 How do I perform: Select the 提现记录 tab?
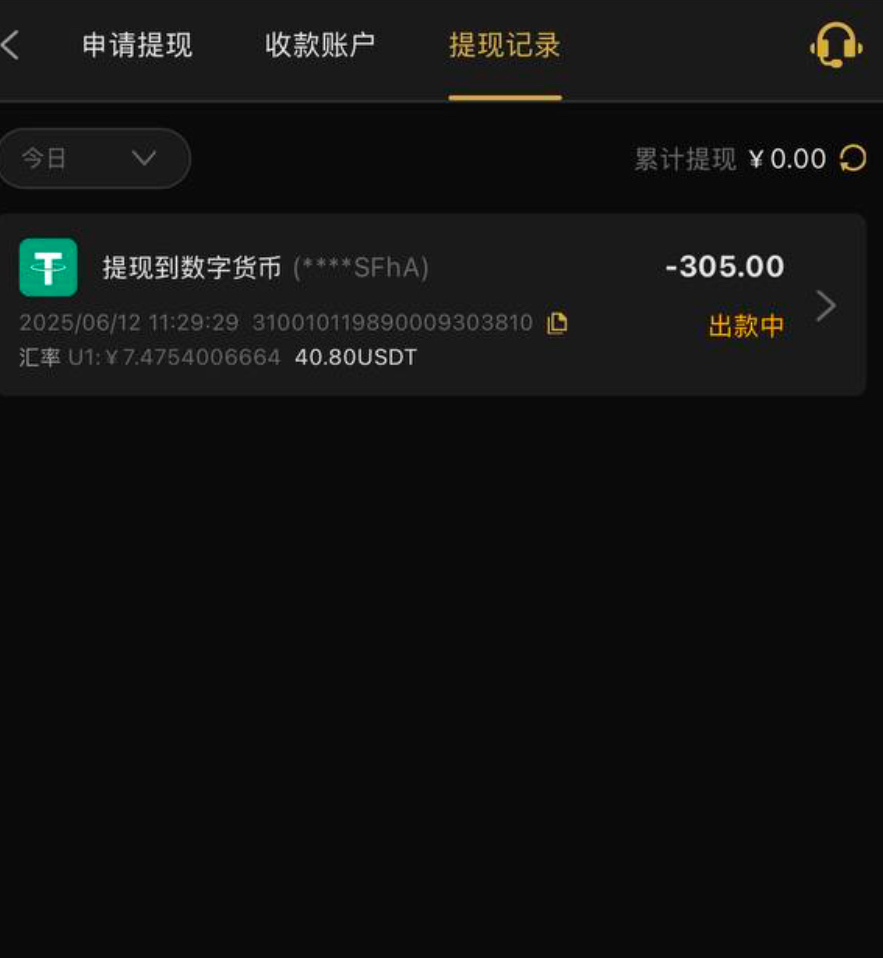504,45
